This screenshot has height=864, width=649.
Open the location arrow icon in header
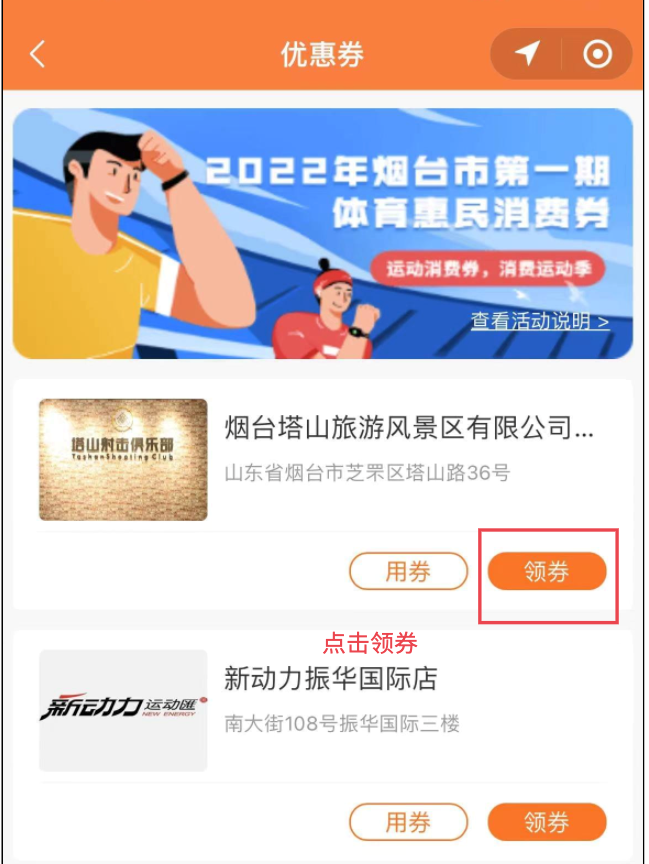[x=527, y=54]
